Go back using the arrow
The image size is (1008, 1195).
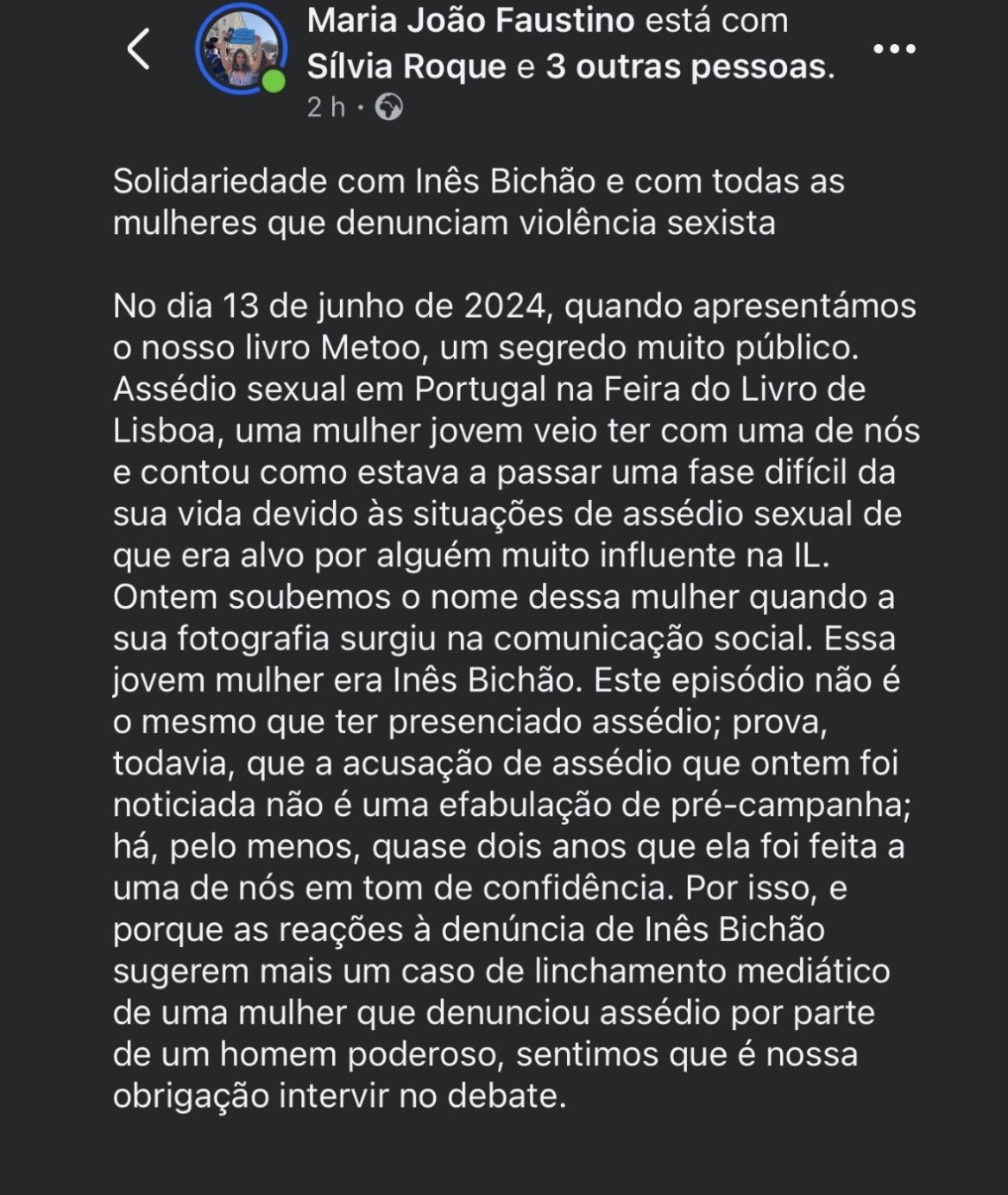tap(139, 48)
